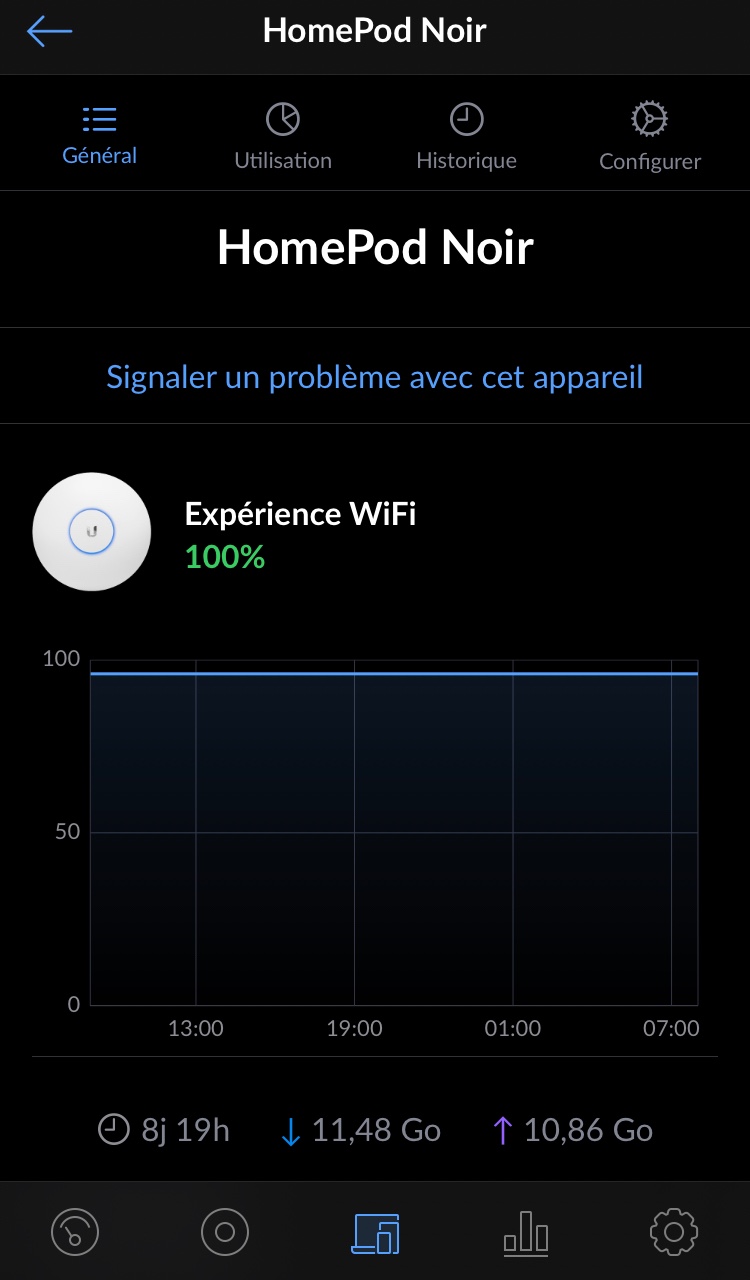This screenshot has width=750, height=1280.
Task: Switch to the Configurer tab
Action: (650, 136)
